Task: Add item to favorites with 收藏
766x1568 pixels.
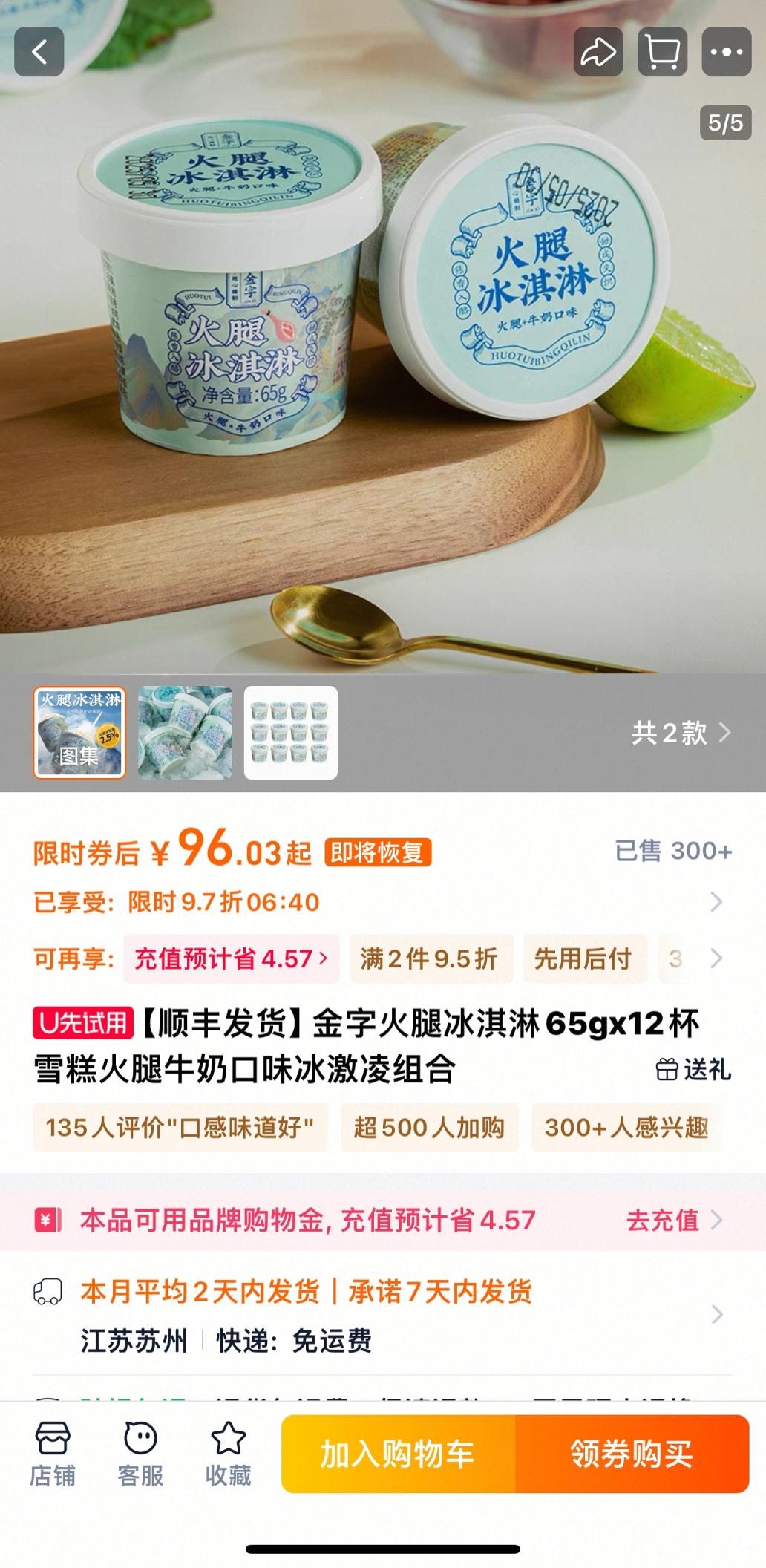Action: [x=228, y=1454]
